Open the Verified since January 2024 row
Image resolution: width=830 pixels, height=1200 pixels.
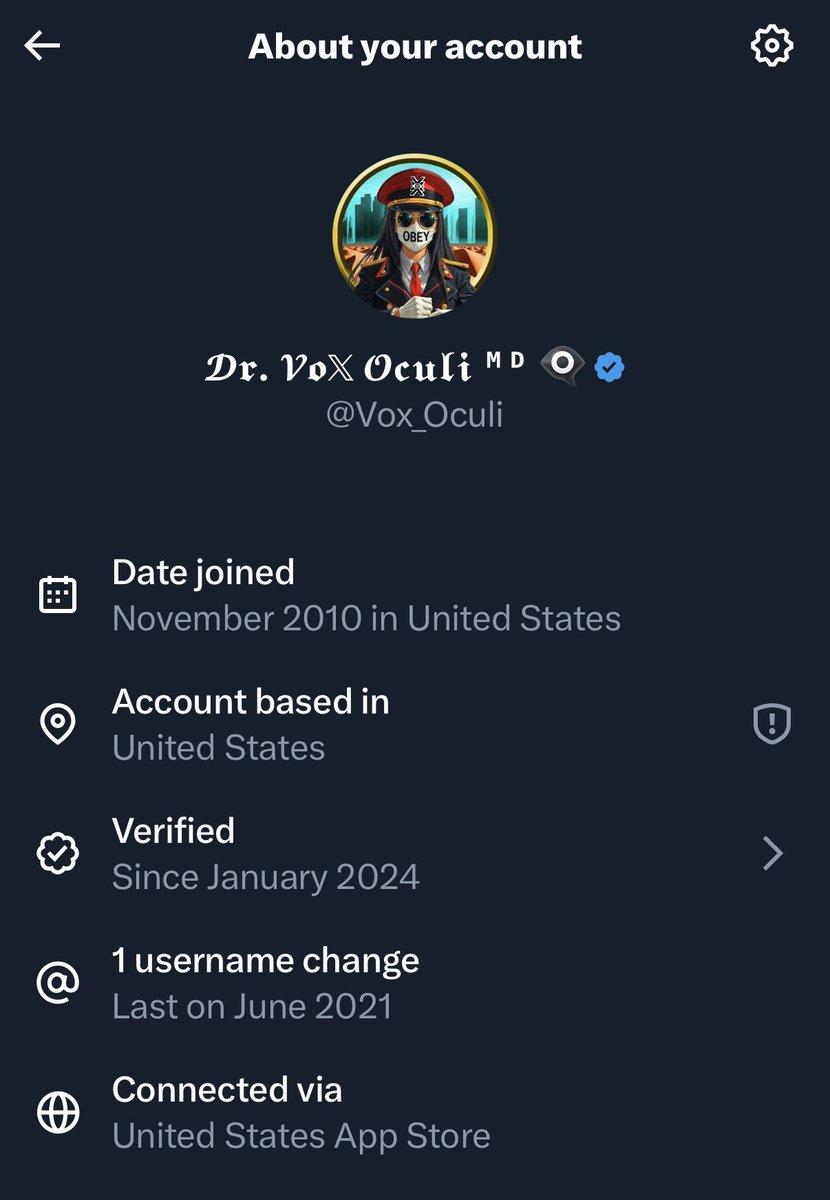click(414, 854)
